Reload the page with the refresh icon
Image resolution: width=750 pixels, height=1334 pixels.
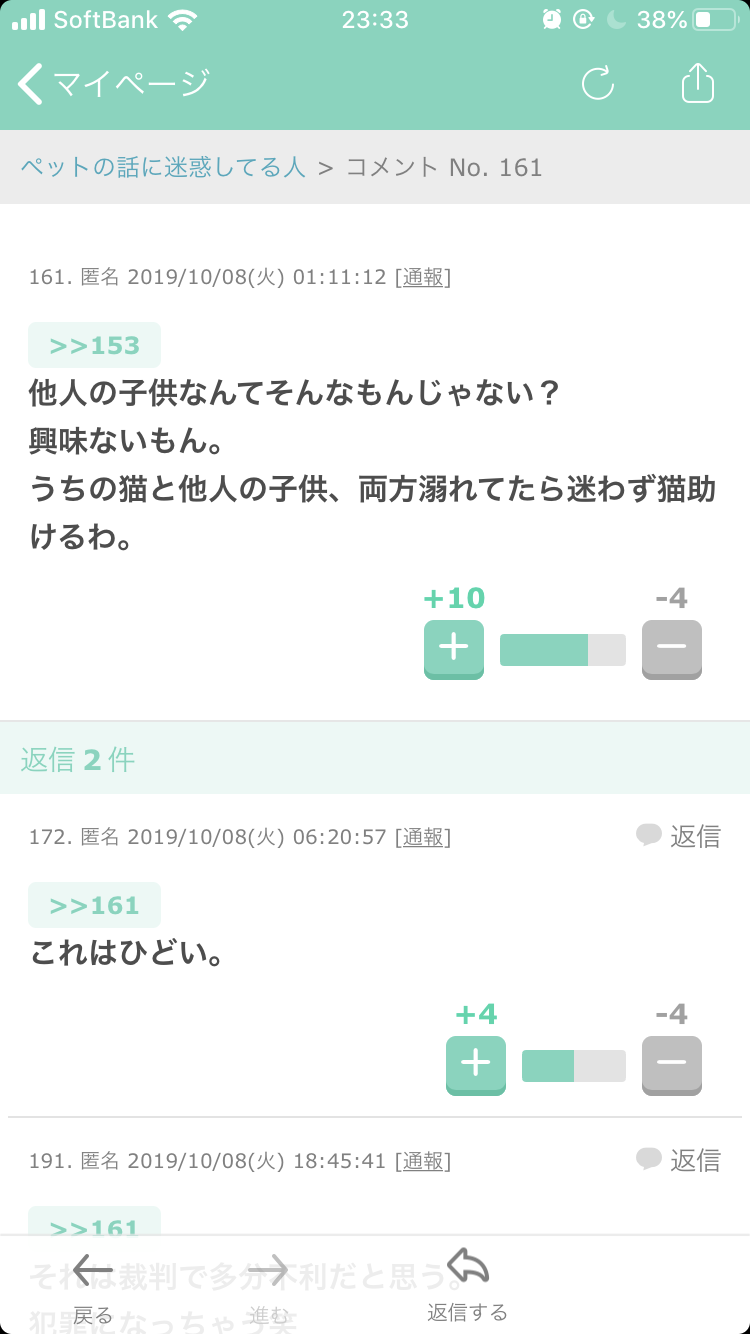pos(598,84)
